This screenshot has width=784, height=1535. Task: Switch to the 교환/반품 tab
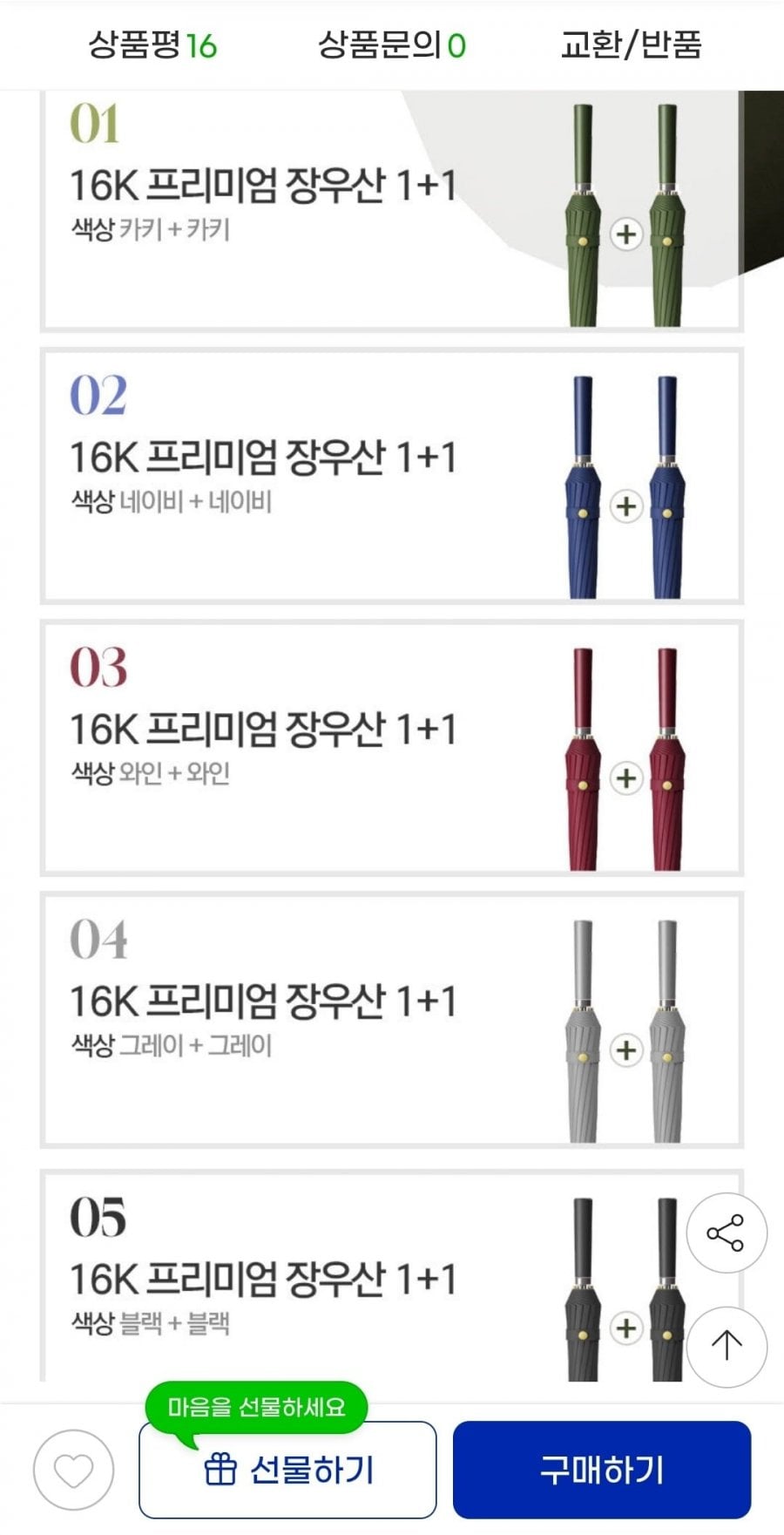point(631,44)
